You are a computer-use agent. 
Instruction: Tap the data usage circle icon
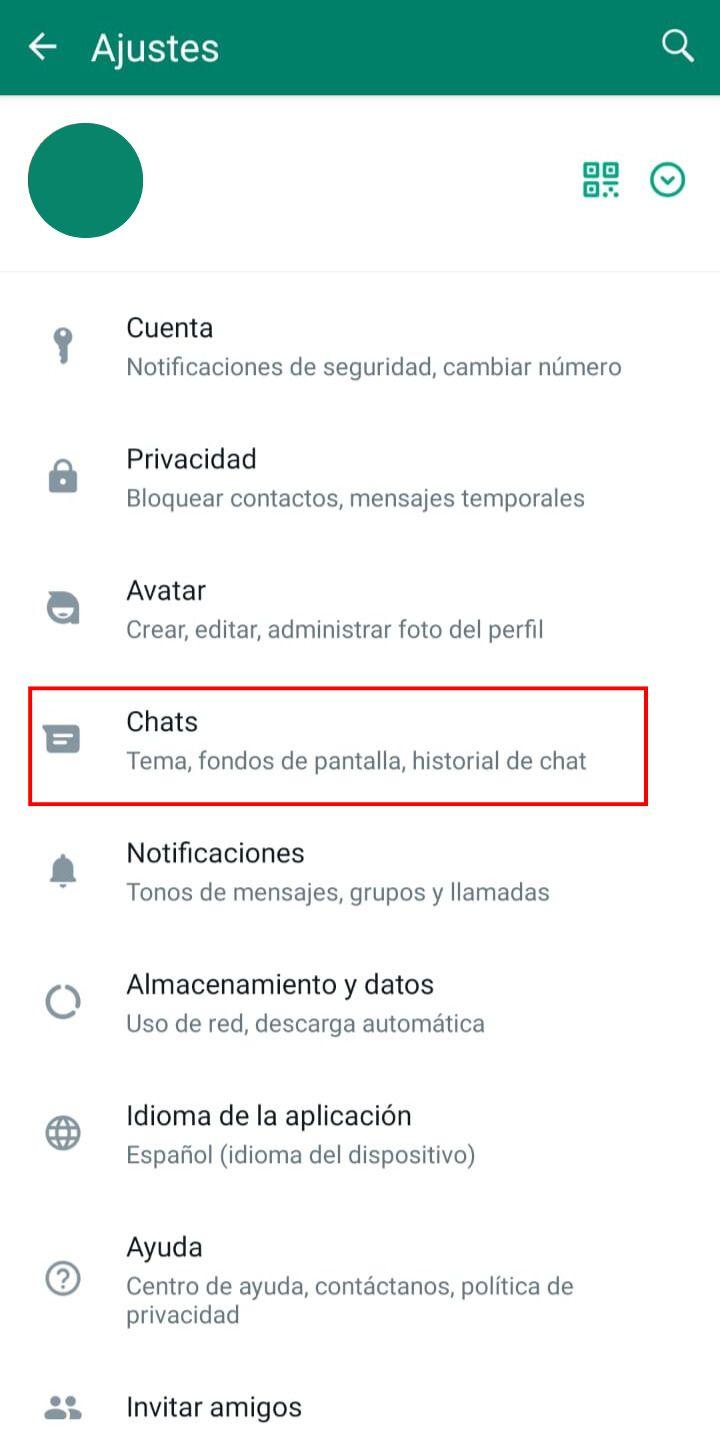[63, 1001]
